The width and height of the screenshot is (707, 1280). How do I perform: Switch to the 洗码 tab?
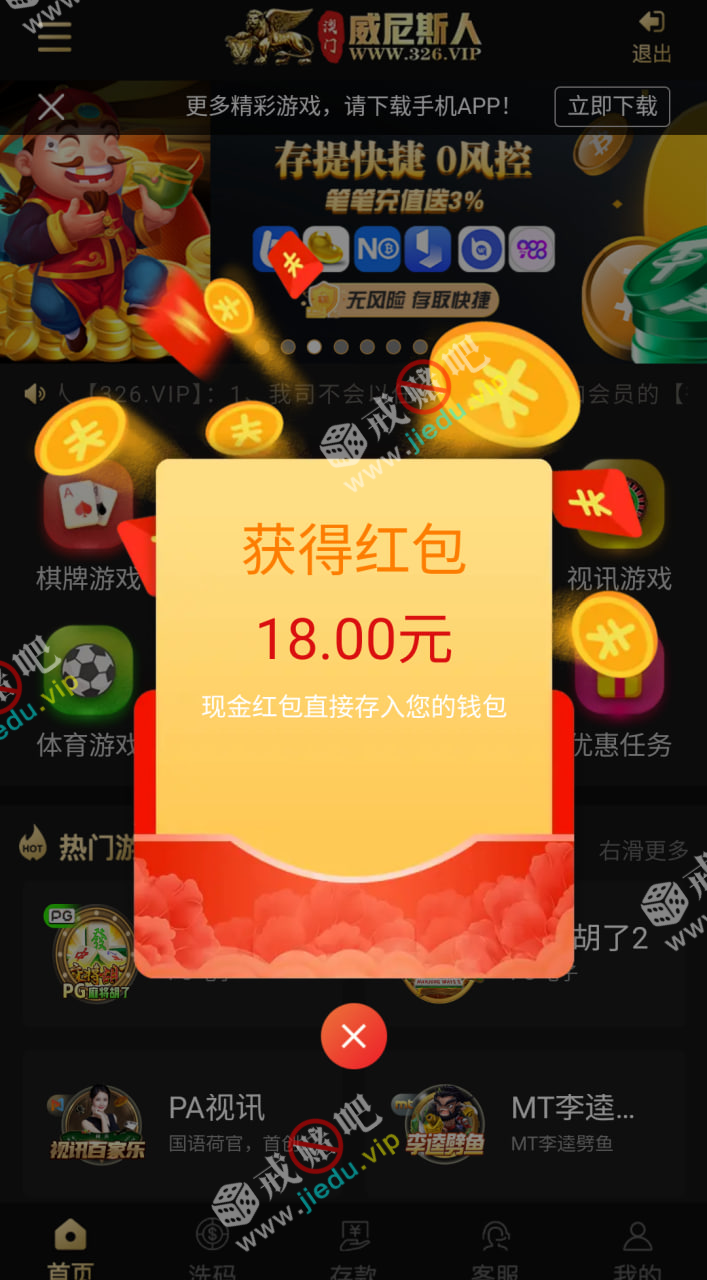tap(212, 1250)
